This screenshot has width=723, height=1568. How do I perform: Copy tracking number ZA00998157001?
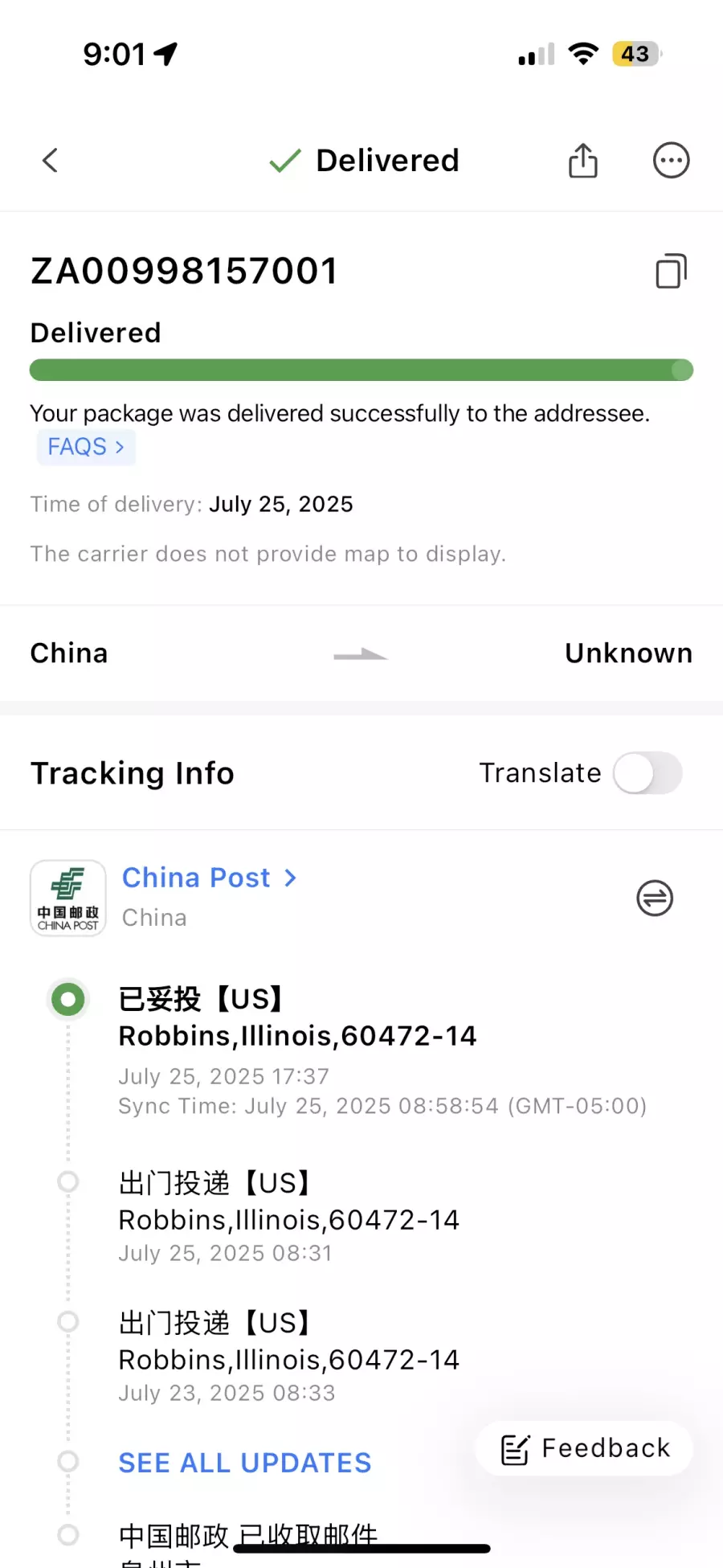pyautogui.click(x=671, y=271)
